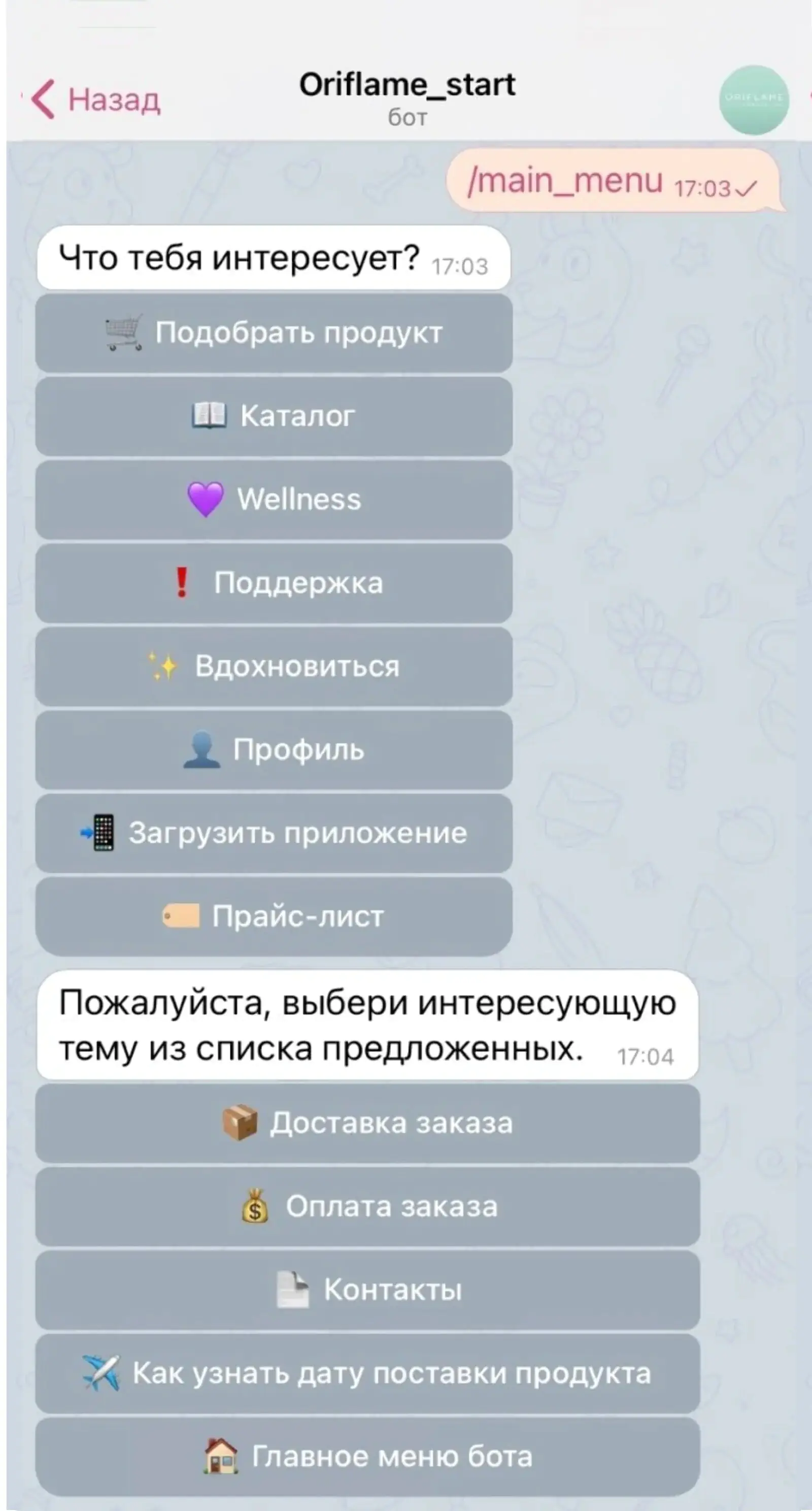
Task: Open the Oriflame_start bot avatar
Action: point(753,100)
